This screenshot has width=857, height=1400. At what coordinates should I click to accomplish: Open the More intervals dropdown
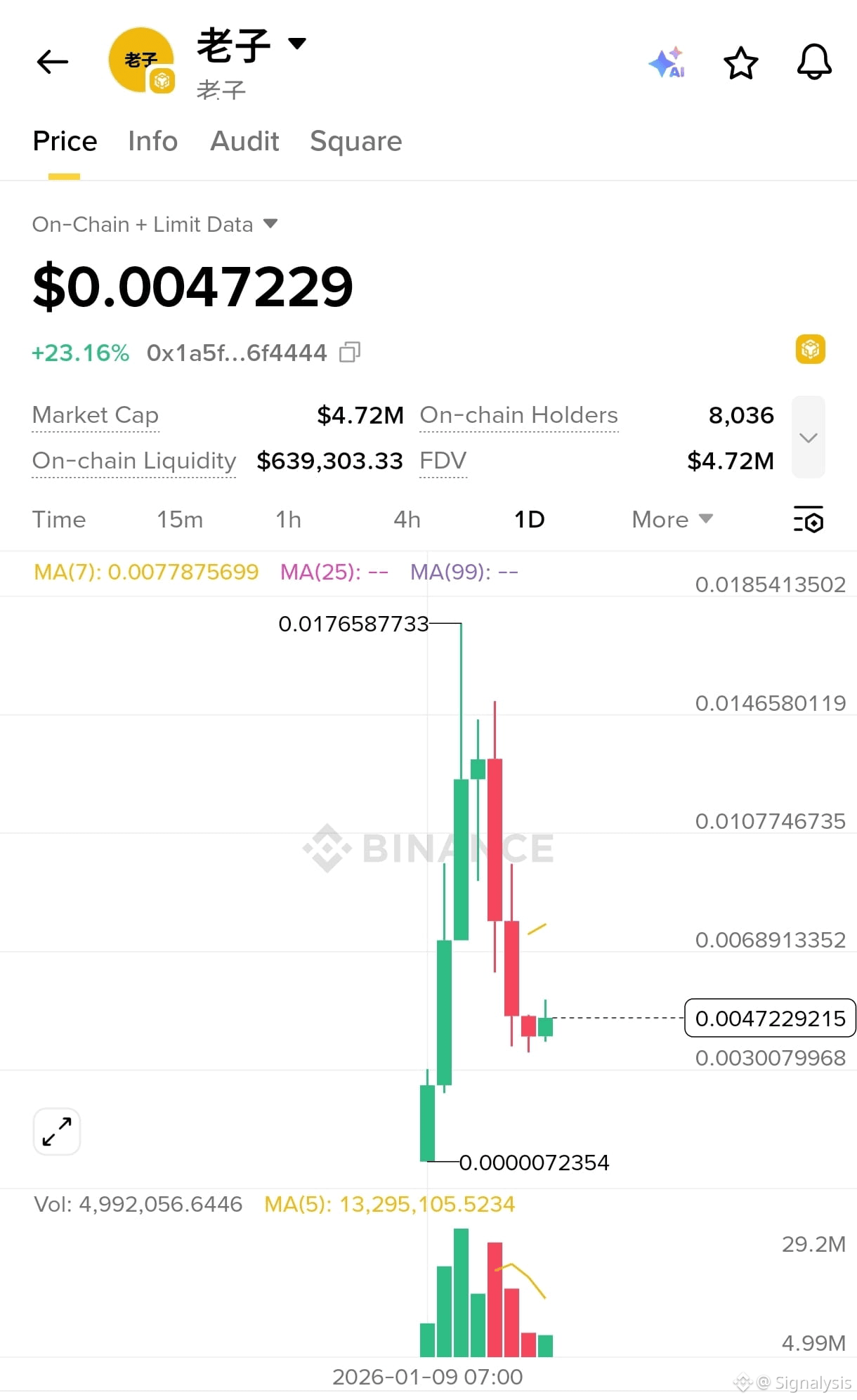pyautogui.click(x=672, y=520)
